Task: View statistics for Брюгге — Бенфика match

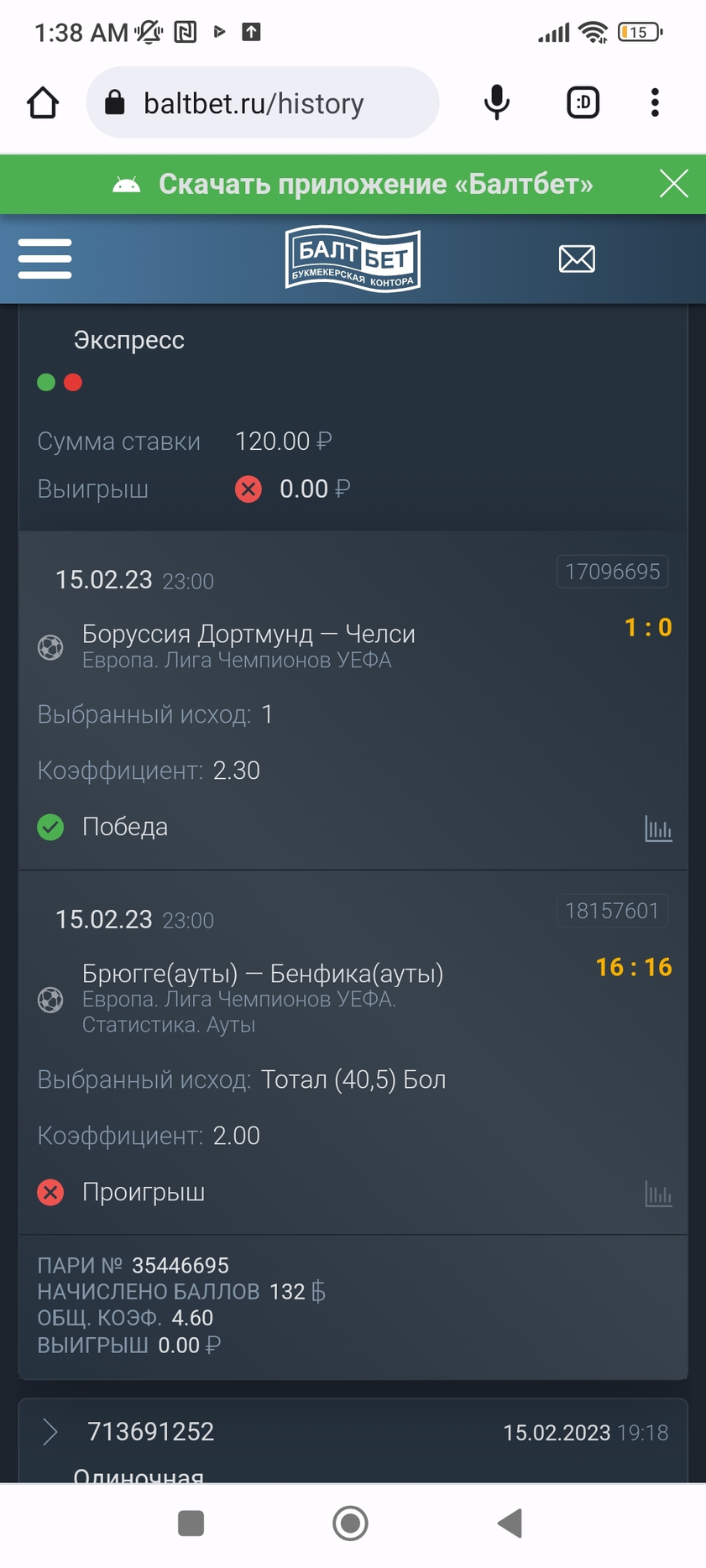Action: 658,1193
